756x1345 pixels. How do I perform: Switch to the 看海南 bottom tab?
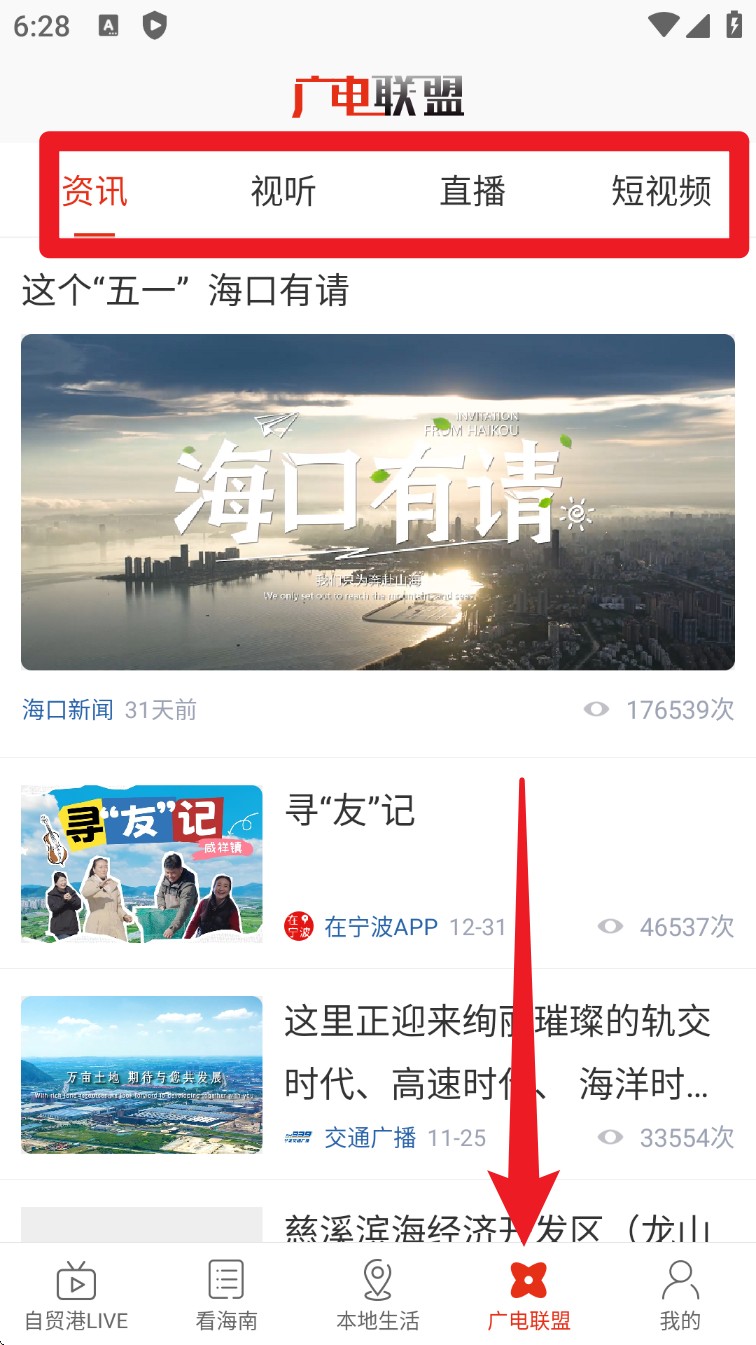click(227, 1295)
